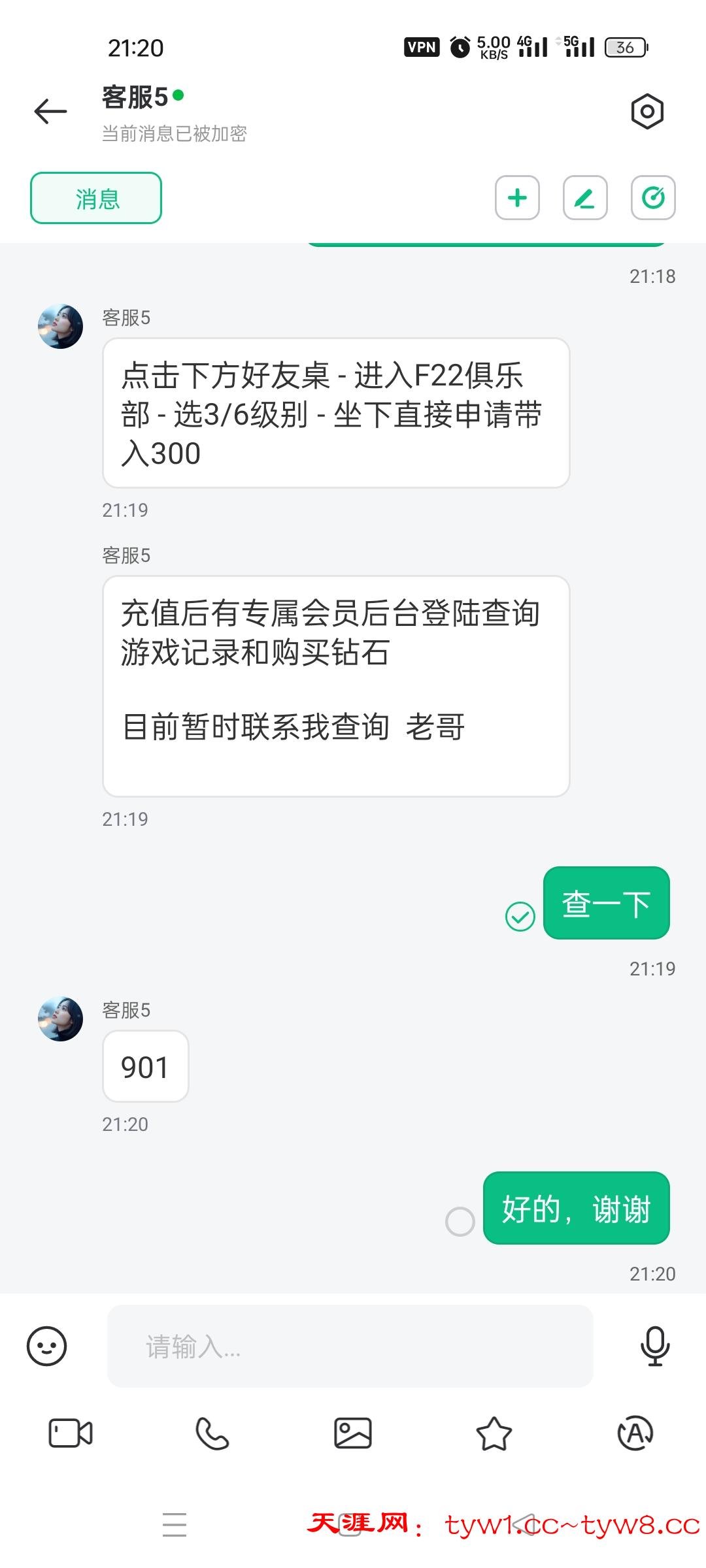Viewport: 706px width, 1568px height.
Task: Open system recent apps menu
Action: (175, 1524)
